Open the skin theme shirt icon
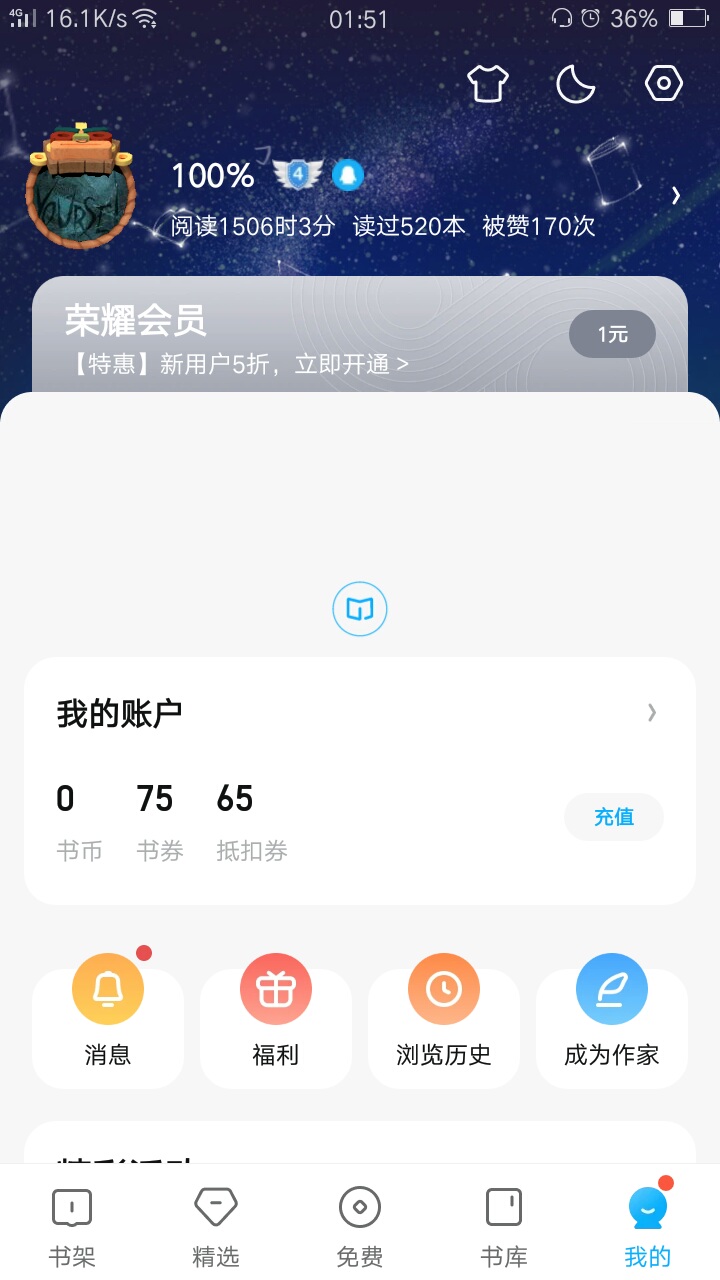The image size is (720, 1280). point(488,84)
